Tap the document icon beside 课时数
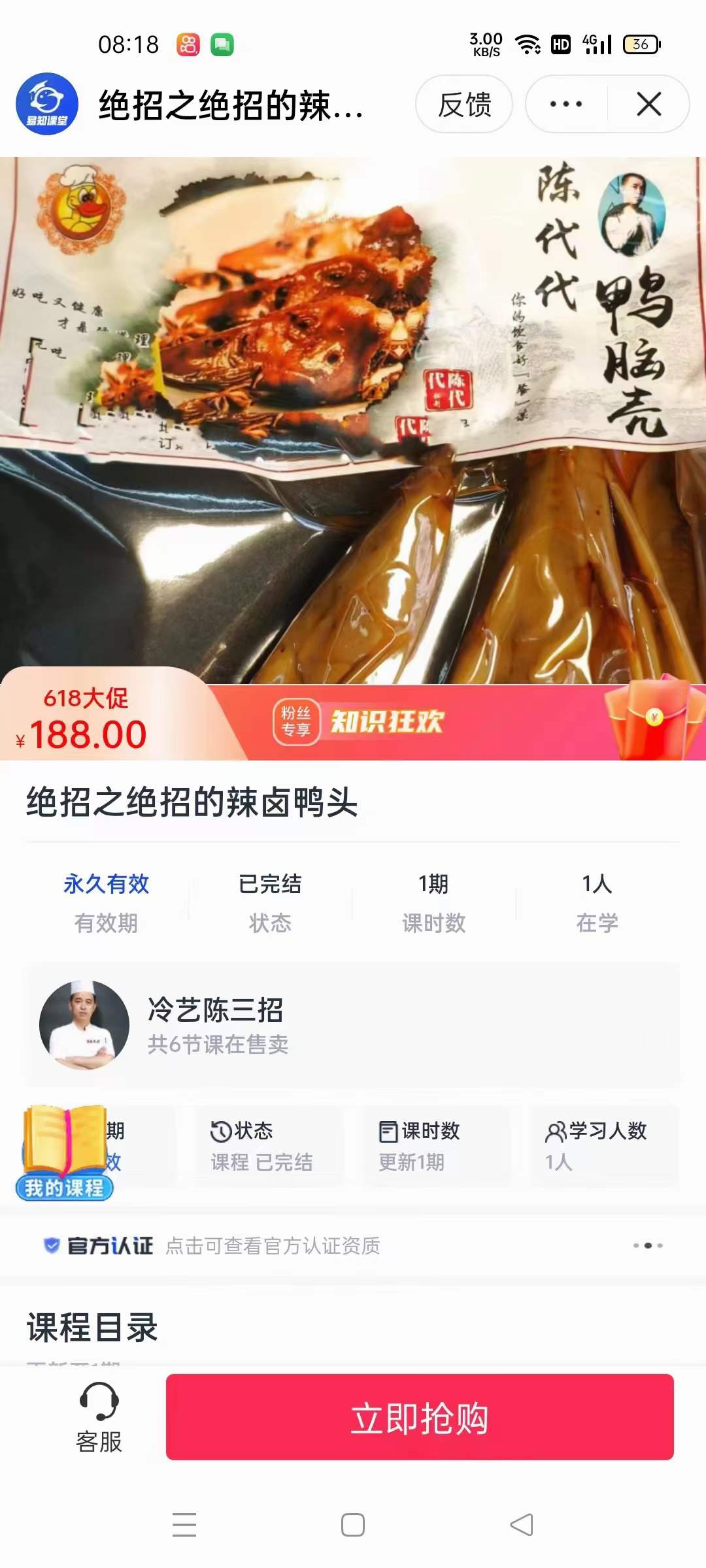 pyautogui.click(x=387, y=1130)
